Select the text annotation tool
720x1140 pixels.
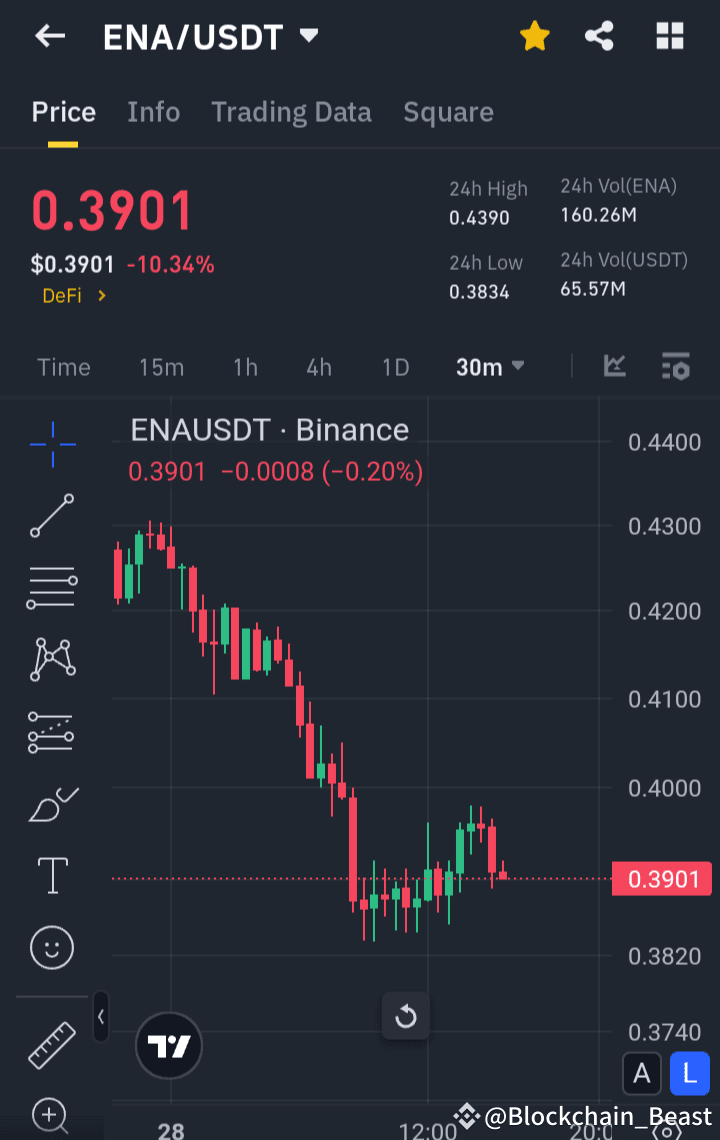point(51,875)
